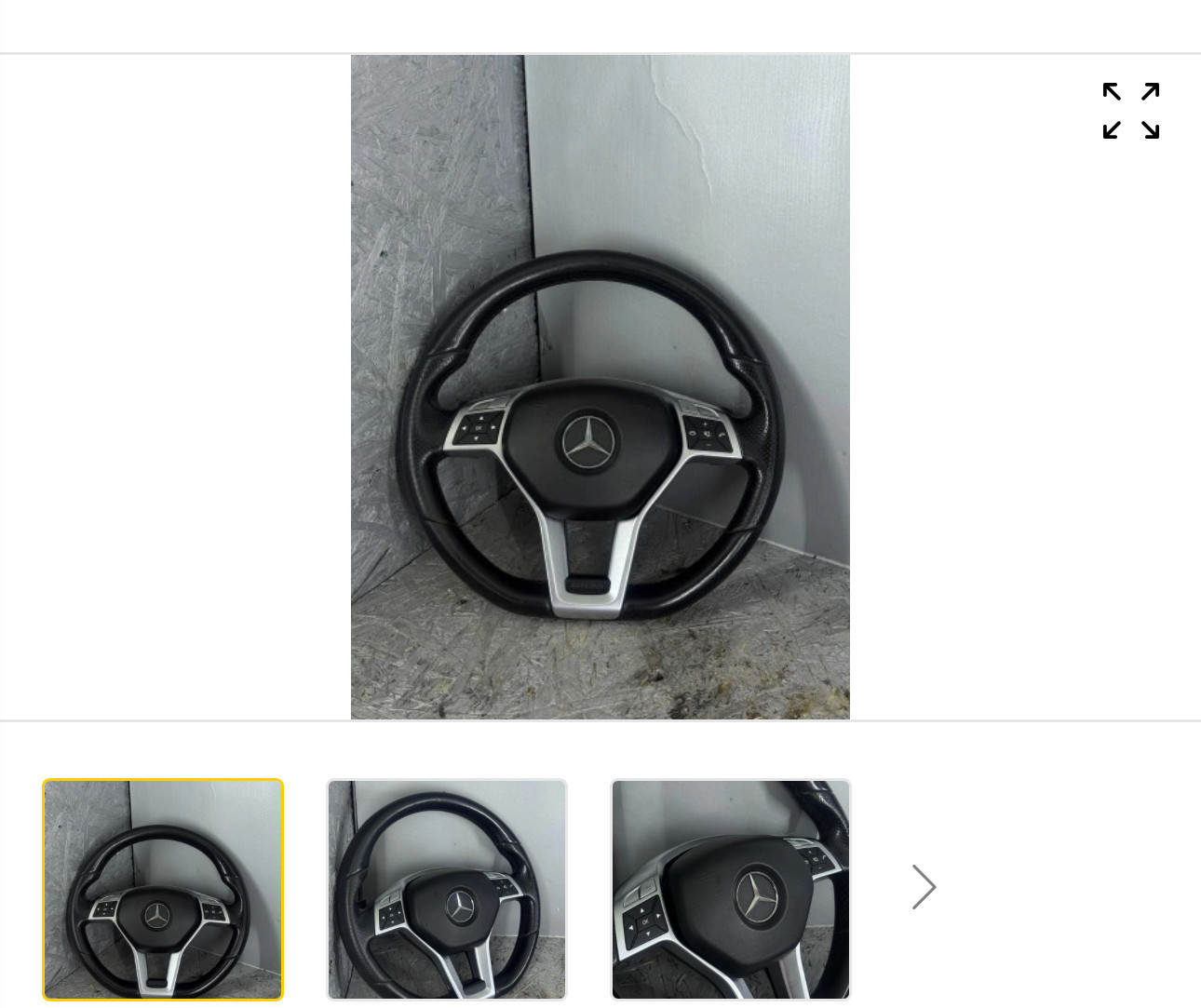View the third thumbnail, airbag close-up
This screenshot has width=1201, height=1008.
point(731,890)
